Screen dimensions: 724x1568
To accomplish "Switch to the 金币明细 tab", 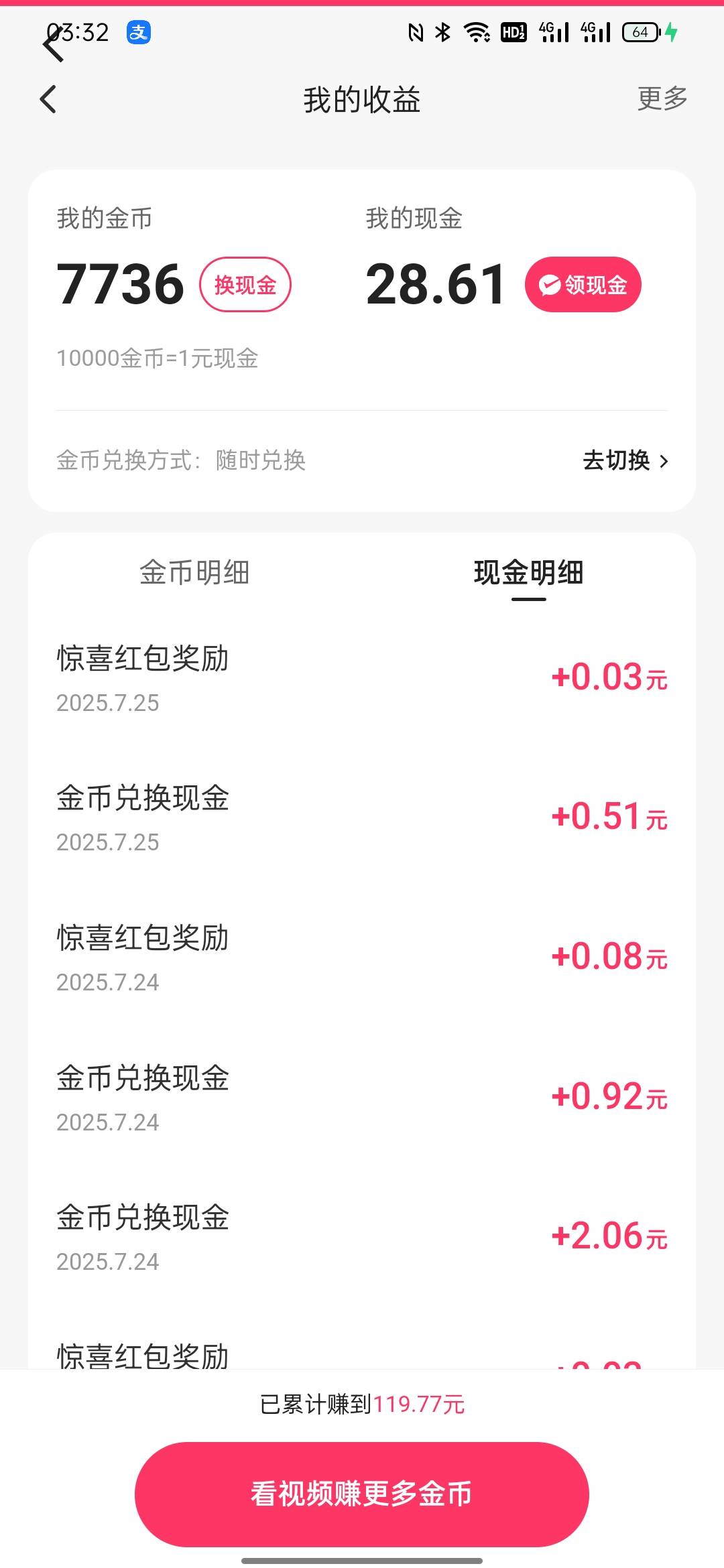I will tap(194, 573).
